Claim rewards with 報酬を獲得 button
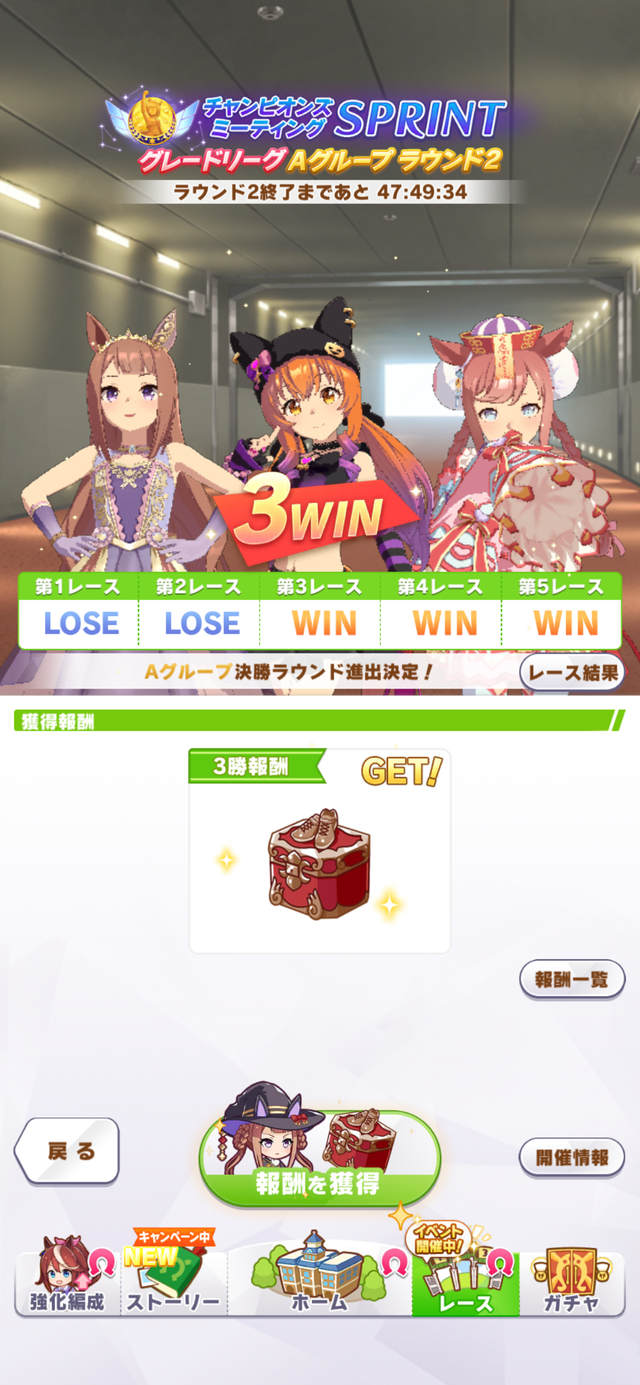This screenshot has height=1385, width=640. point(319,1157)
